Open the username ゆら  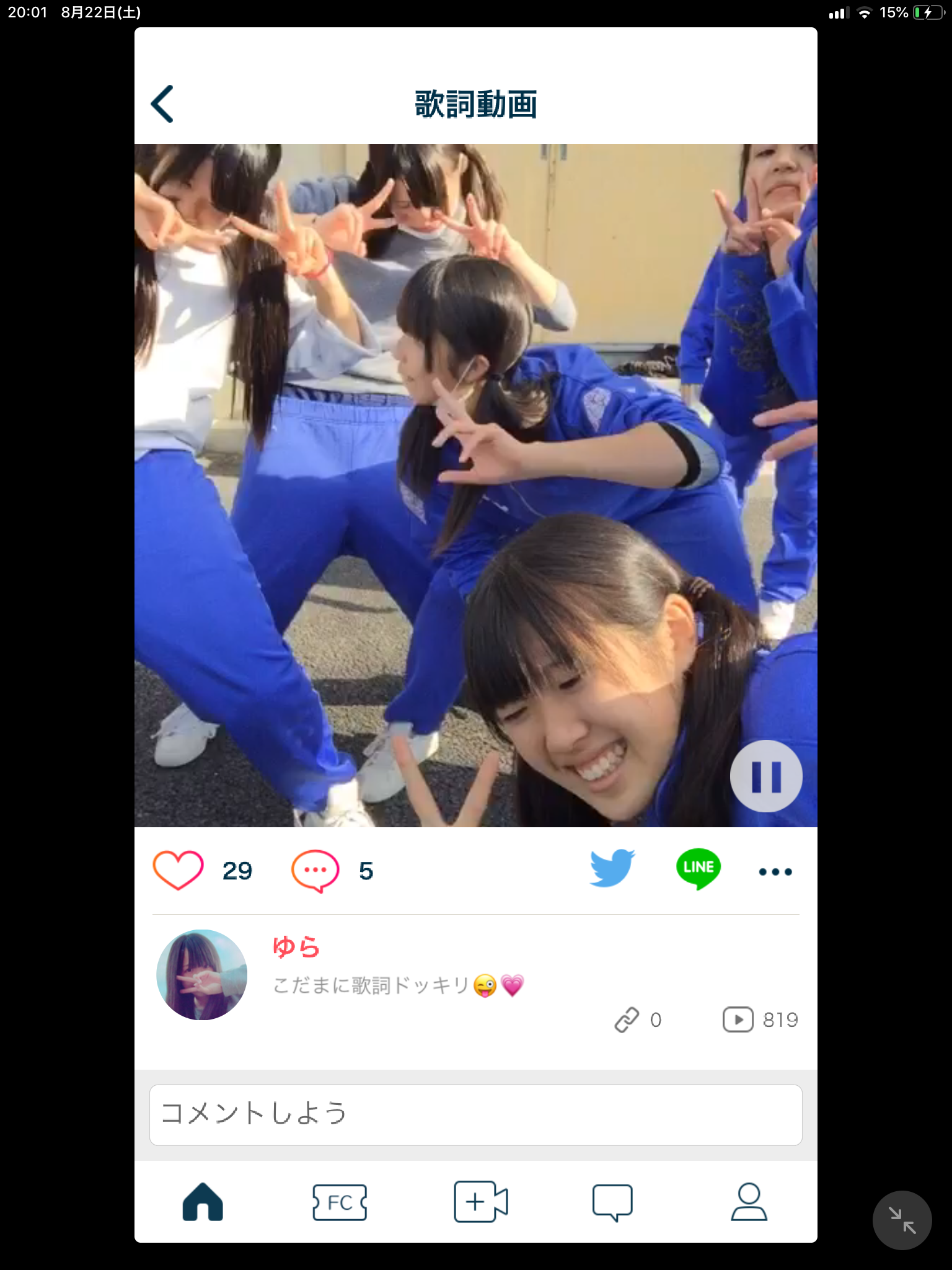296,947
